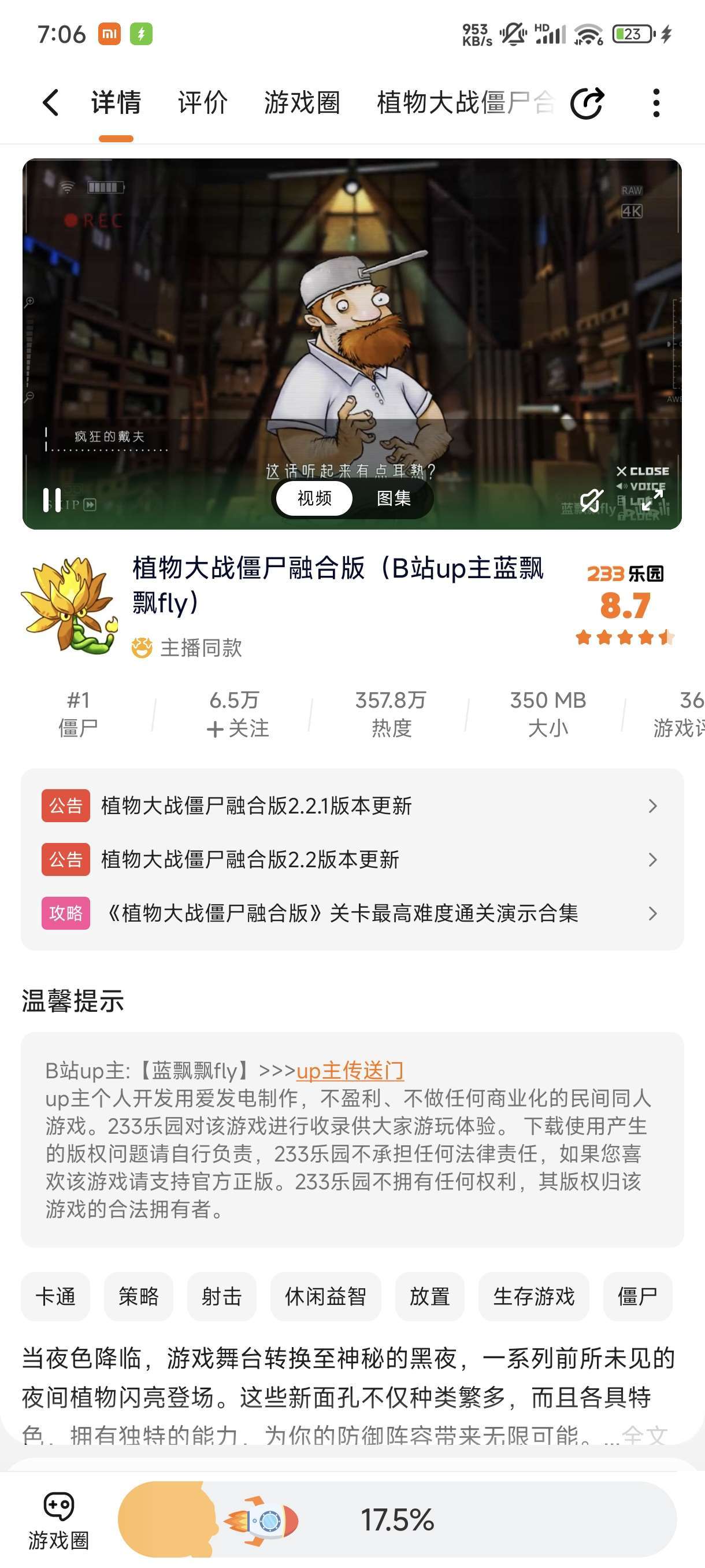Select the 休闲益智 tag chip
Viewport: 705px width, 1568px height.
click(x=325, y=1296)
